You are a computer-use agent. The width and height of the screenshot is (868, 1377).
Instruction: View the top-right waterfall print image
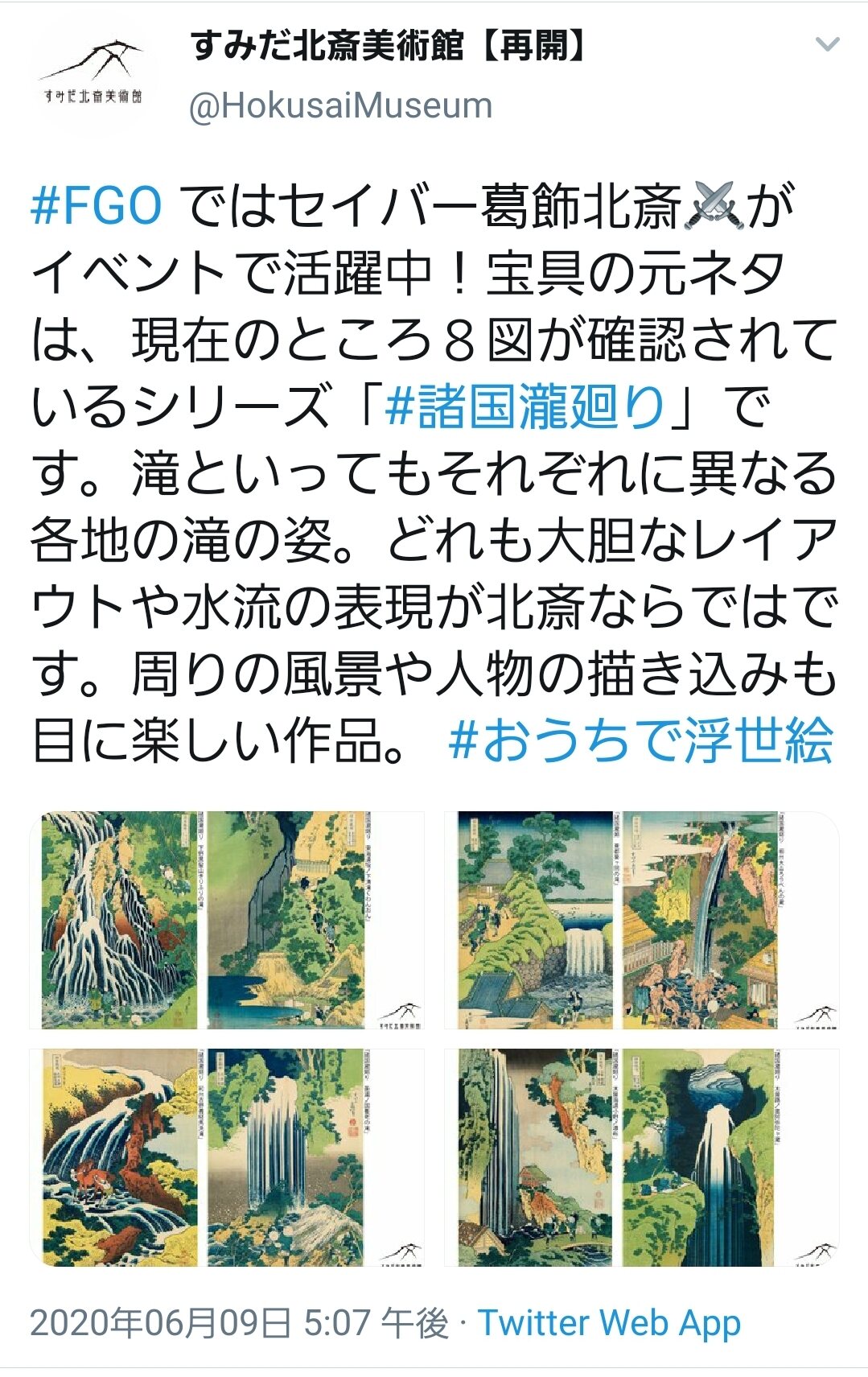click(641, 920)
